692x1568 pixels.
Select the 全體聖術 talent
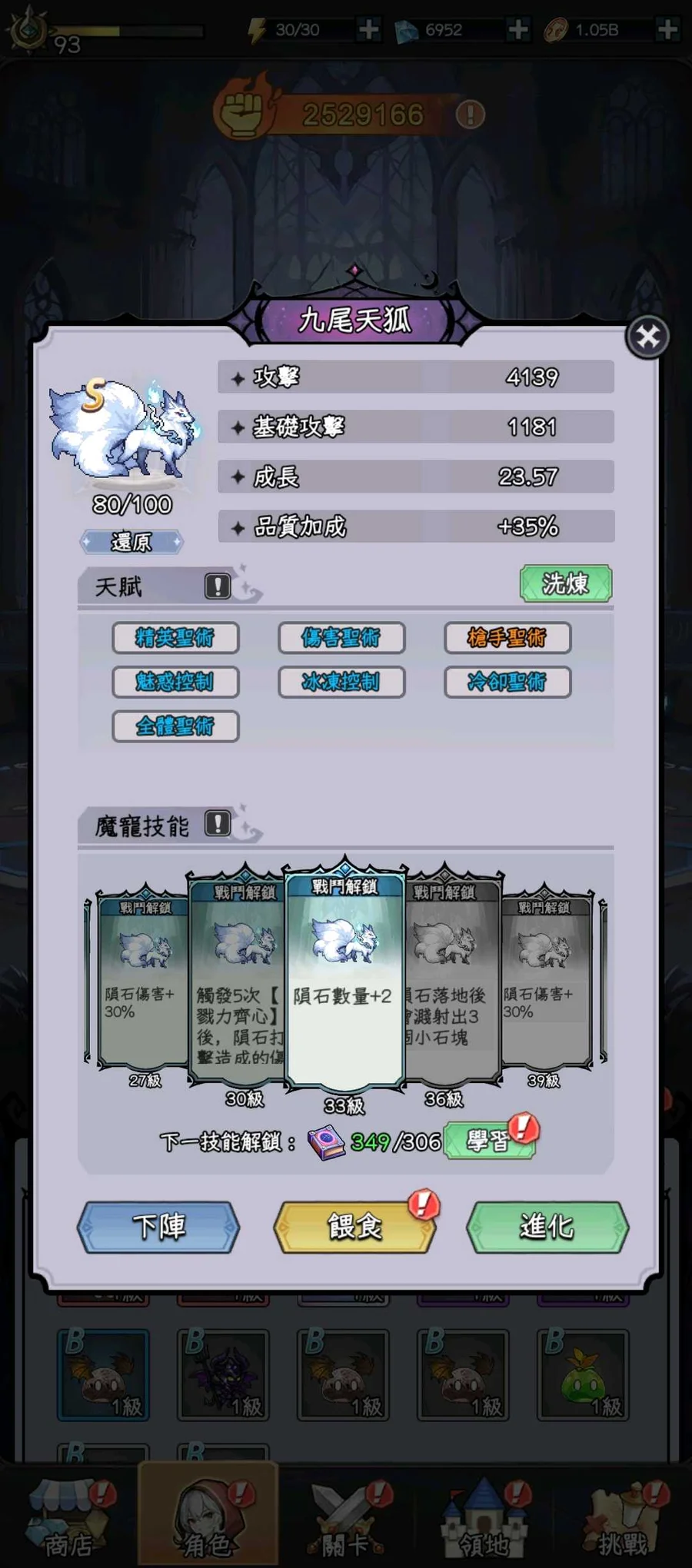click(x=175, y=726)
